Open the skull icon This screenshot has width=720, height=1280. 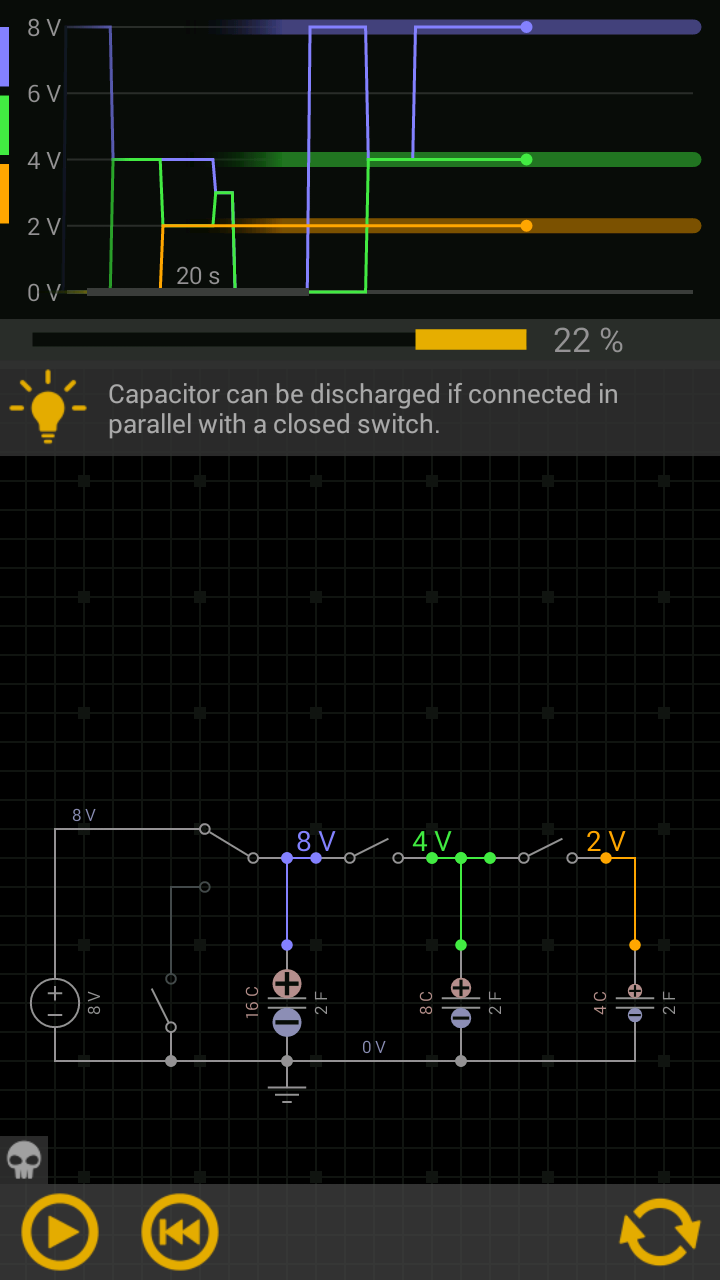(24, 1160)
